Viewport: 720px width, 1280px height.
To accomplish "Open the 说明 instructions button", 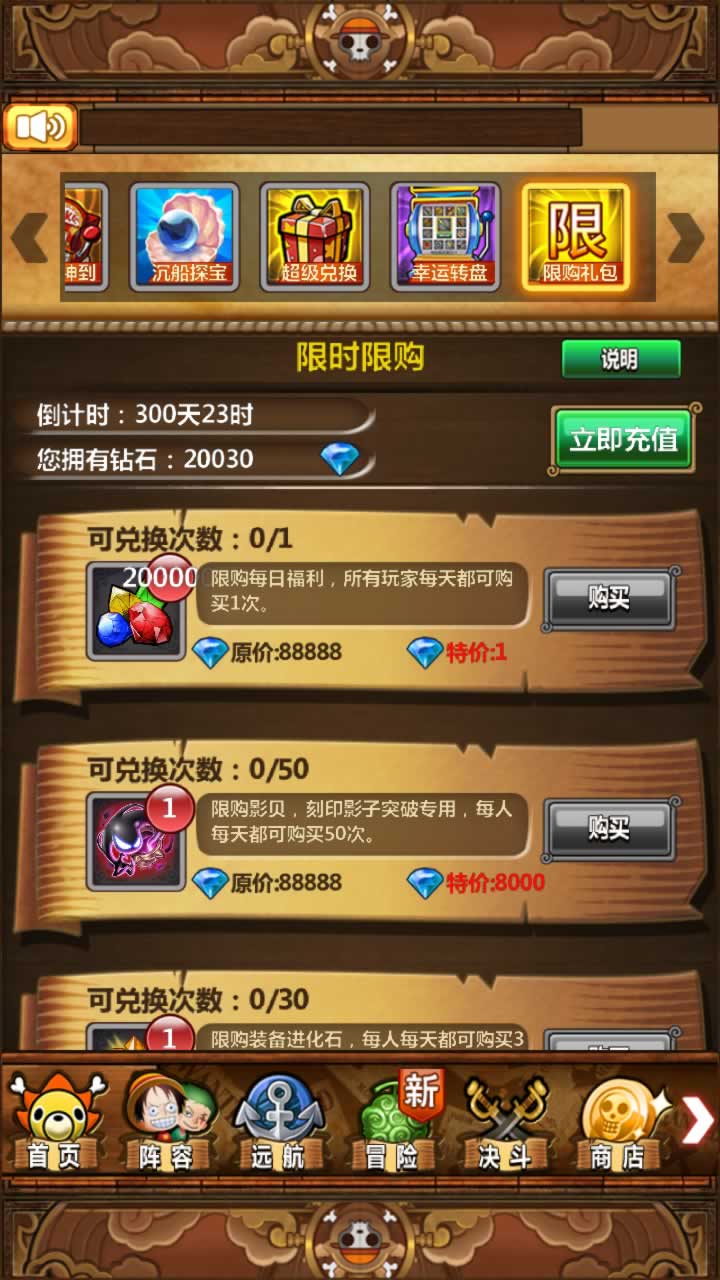I will coord(620,360).
